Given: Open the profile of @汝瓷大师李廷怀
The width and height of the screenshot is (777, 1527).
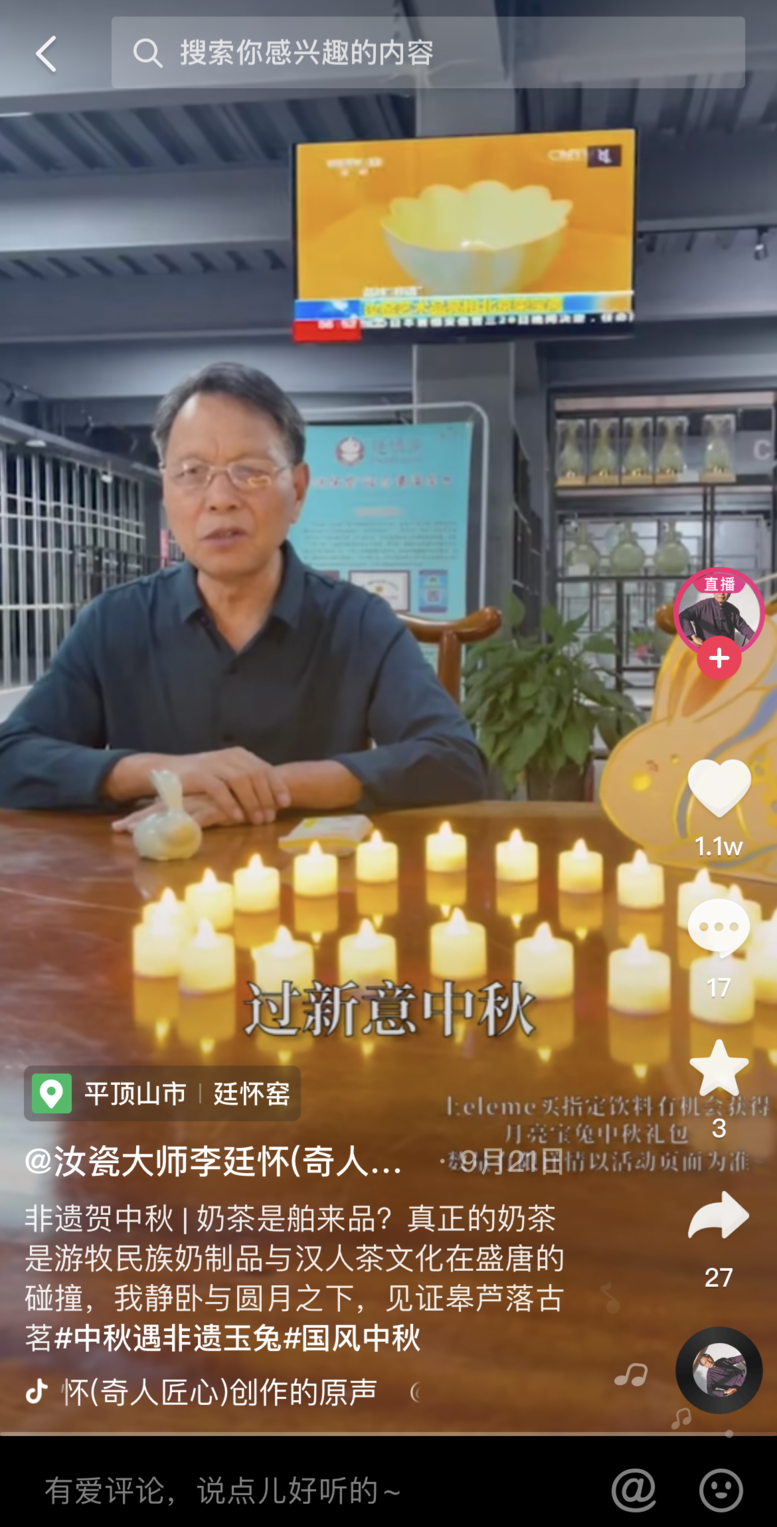Looking at the screenshot, I should point(214,1161).
